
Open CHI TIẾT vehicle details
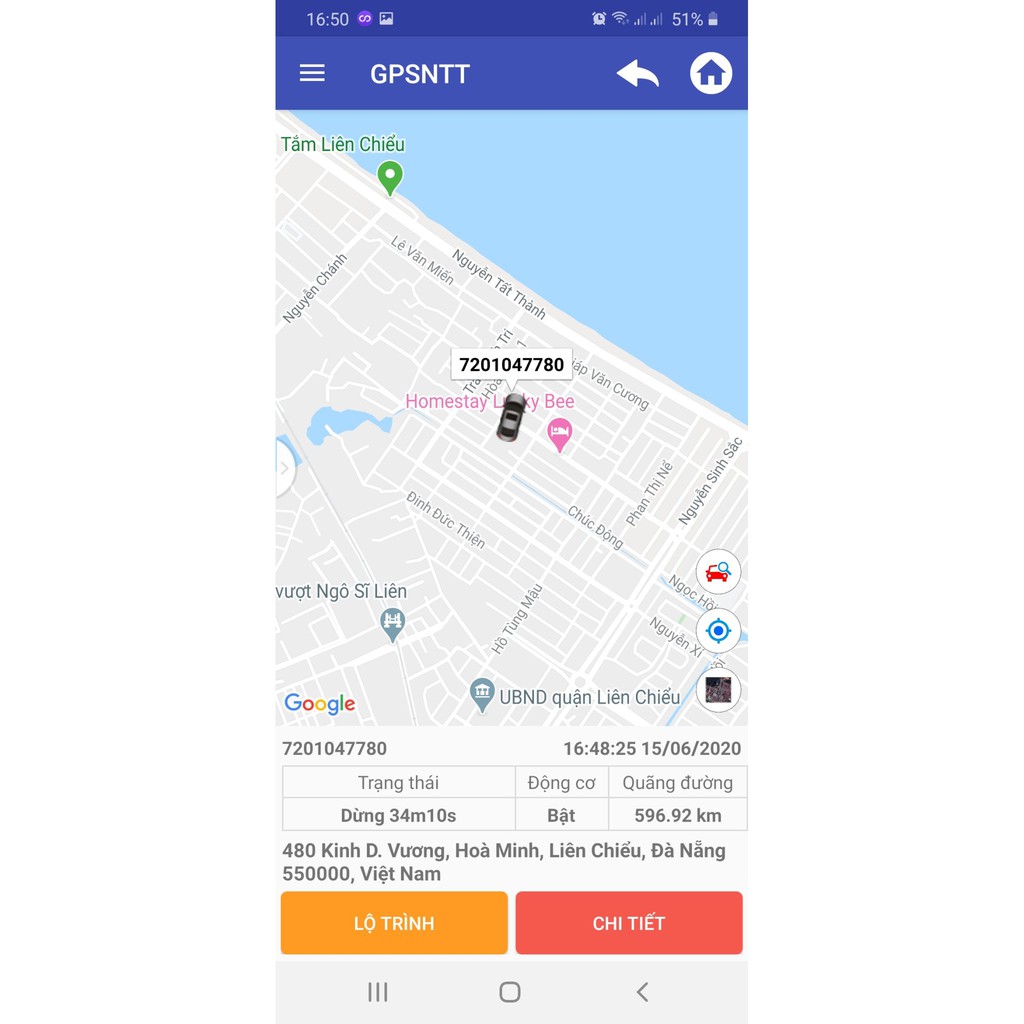[x=629, y=923]
